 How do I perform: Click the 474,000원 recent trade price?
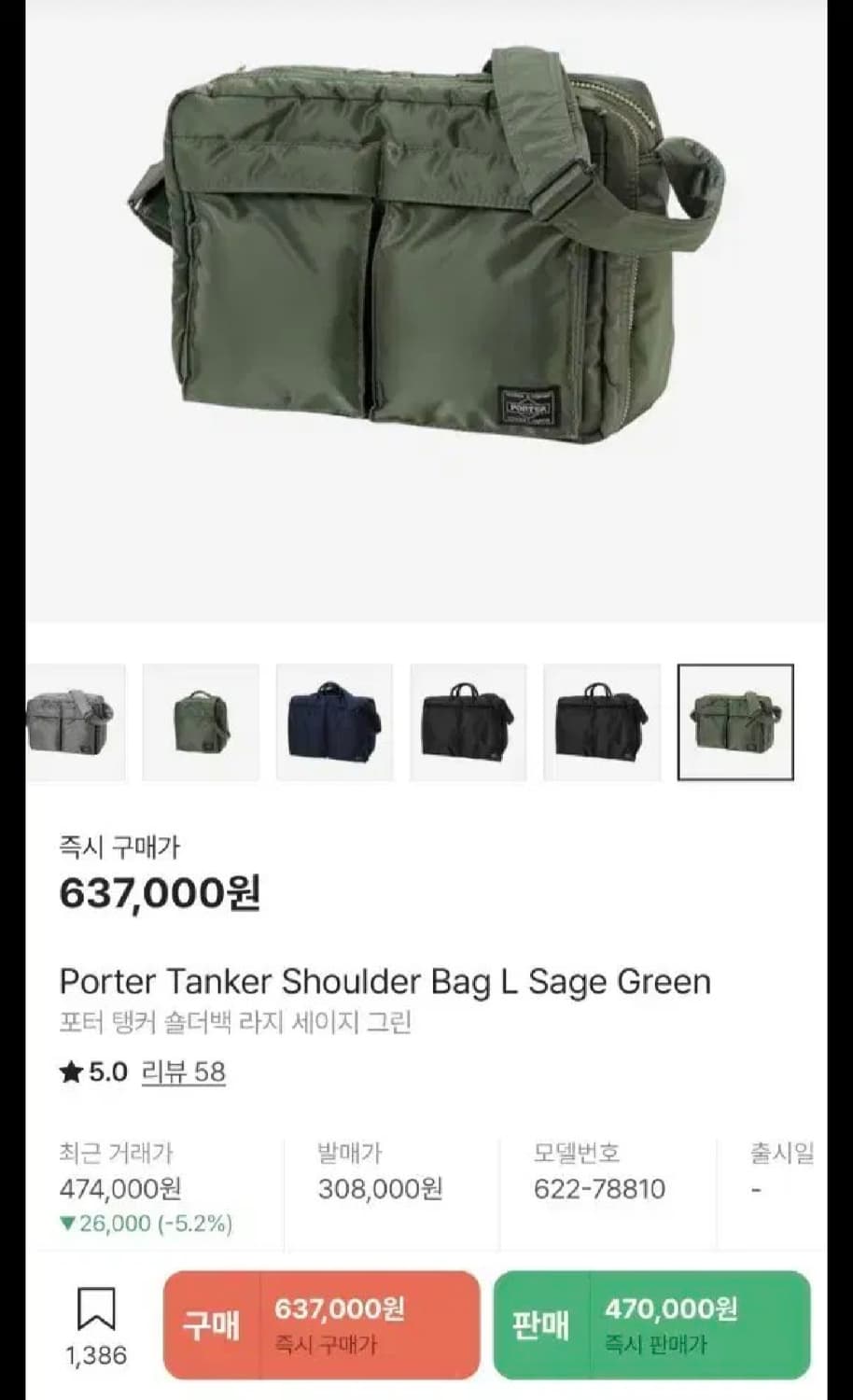coord(117,1189)
